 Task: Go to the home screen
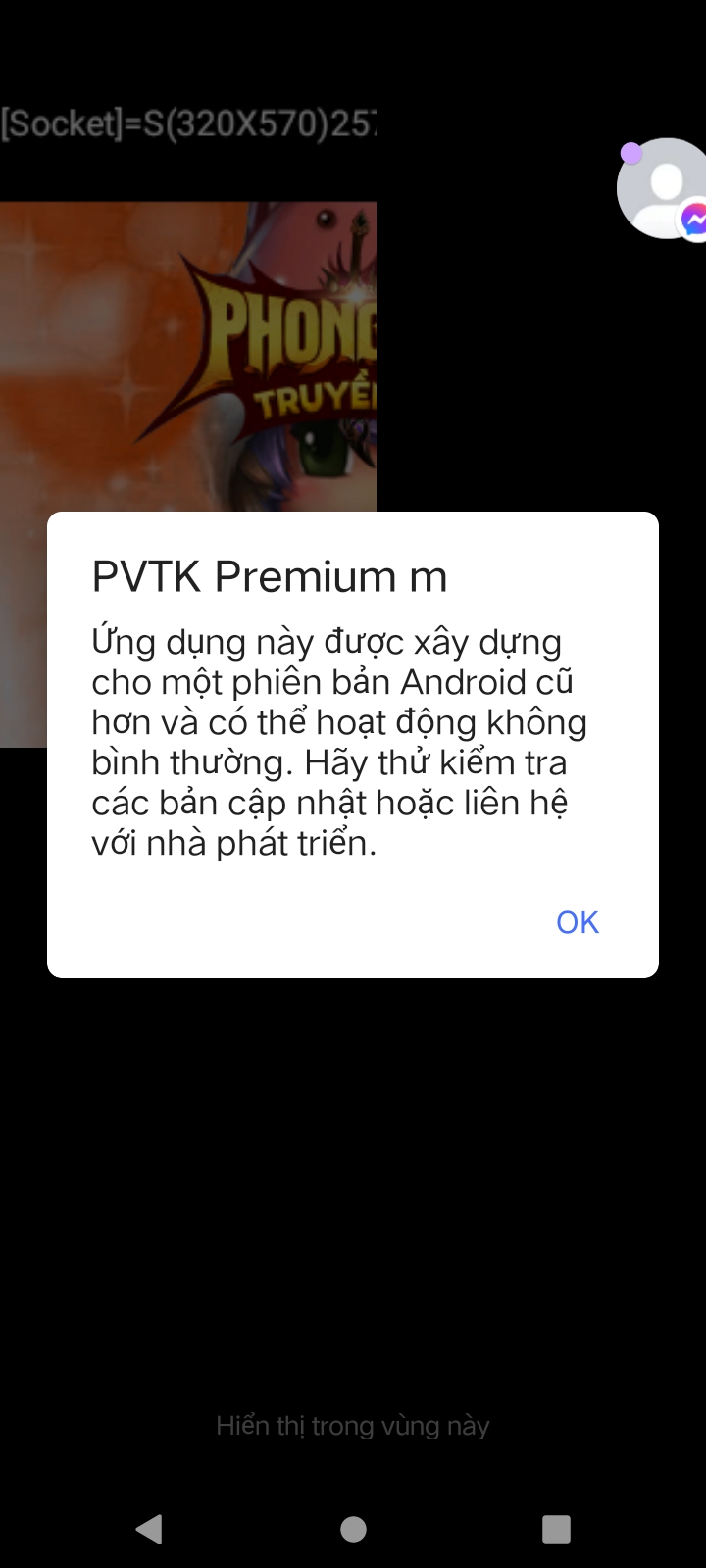[x=353, y=1528]
